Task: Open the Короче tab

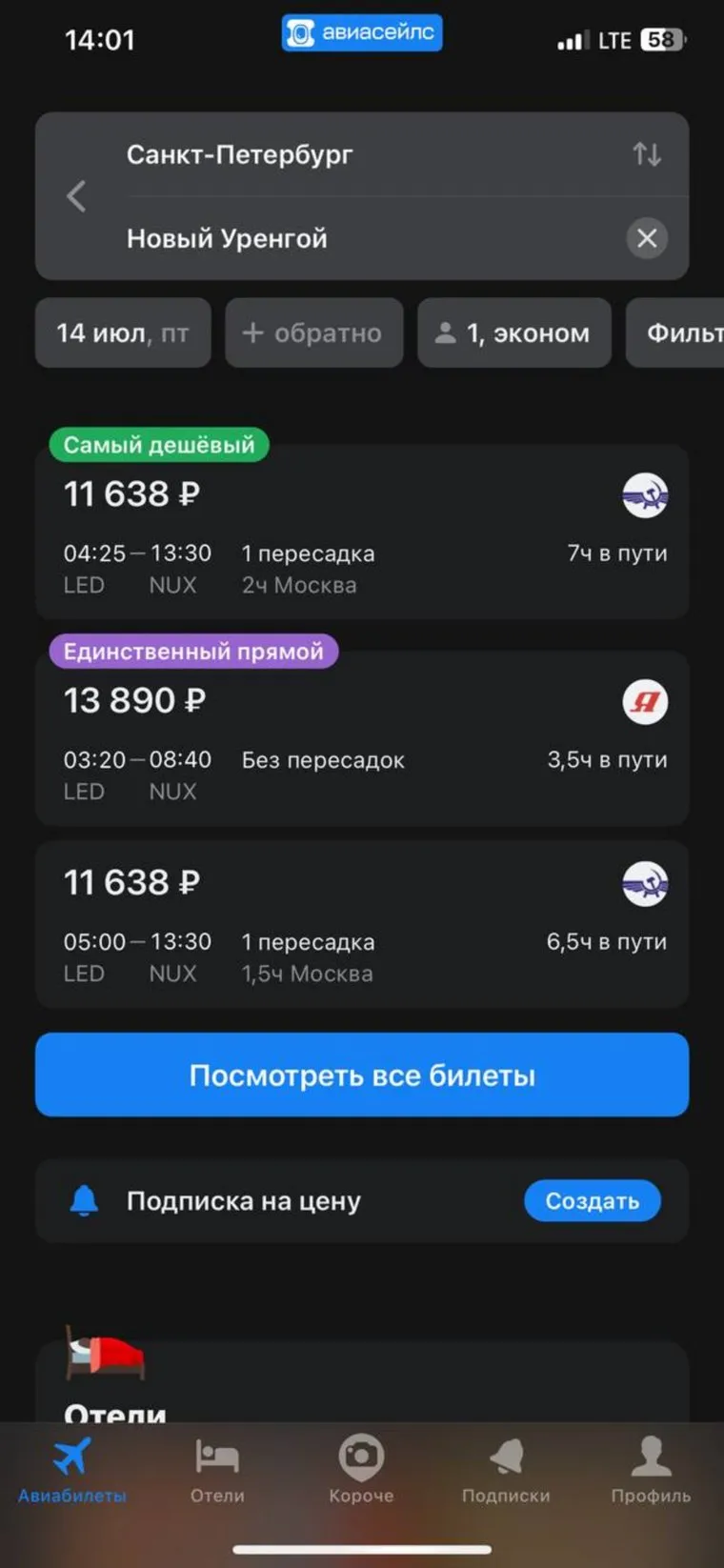Action: point(361,1470)
